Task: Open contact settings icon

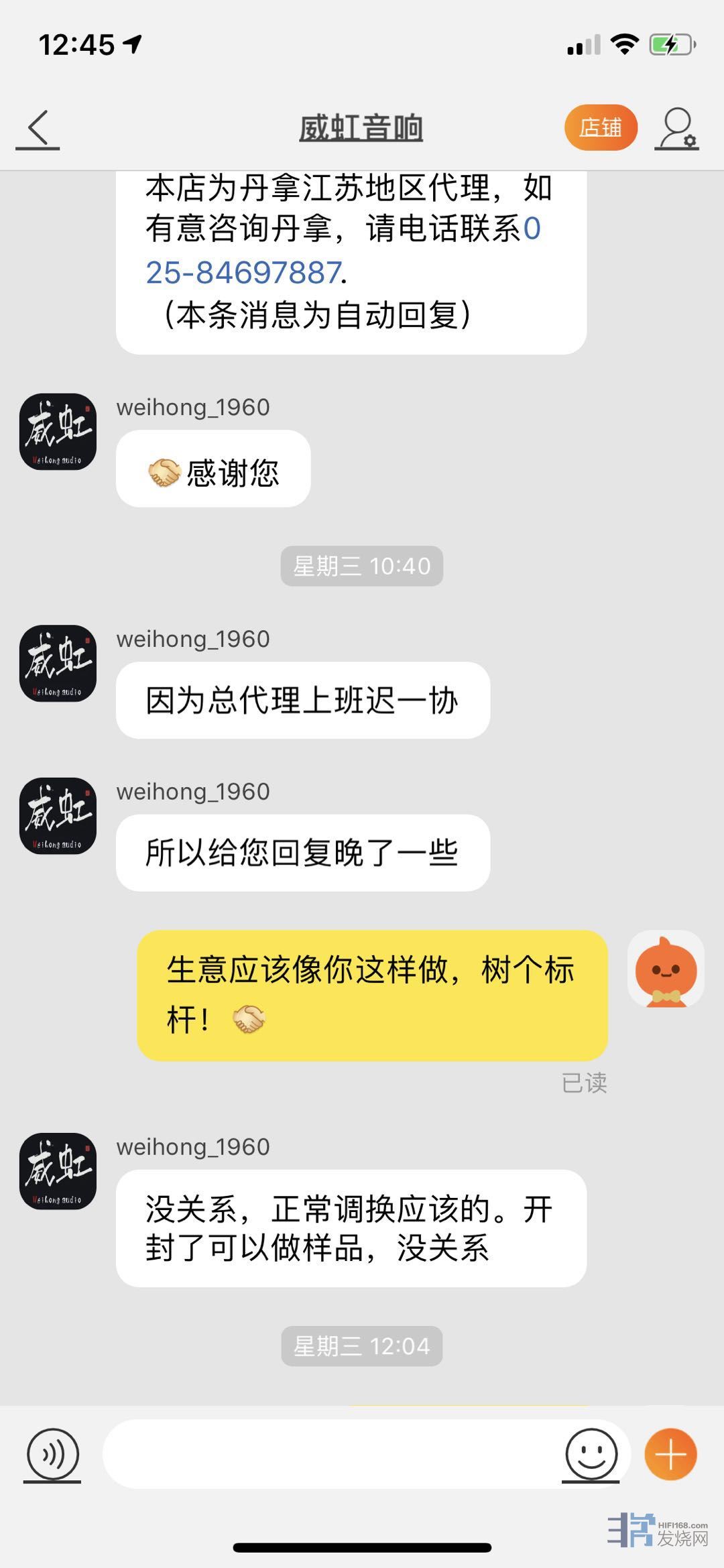Action: [x=677, y=127]
